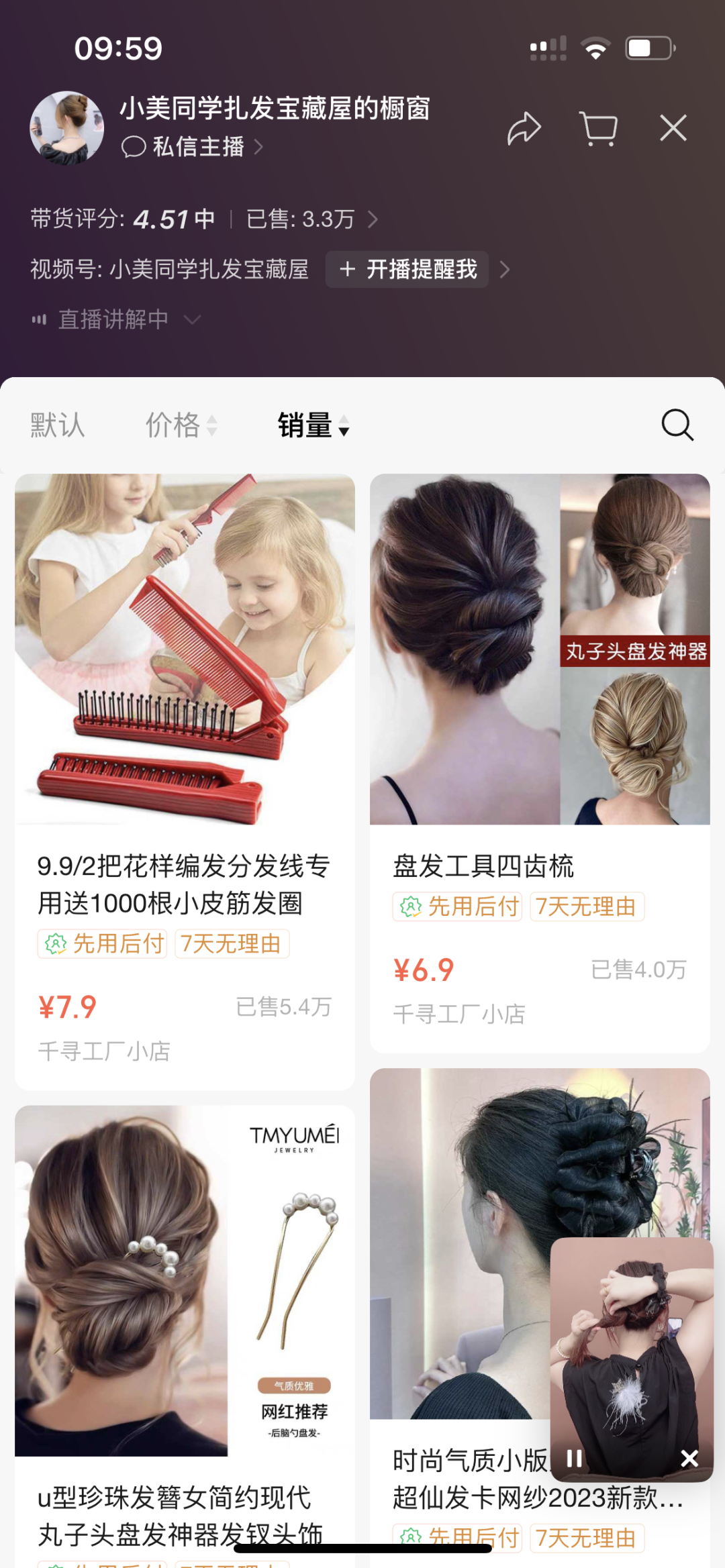Open the u型珍珠发簪 product card

185,1308
